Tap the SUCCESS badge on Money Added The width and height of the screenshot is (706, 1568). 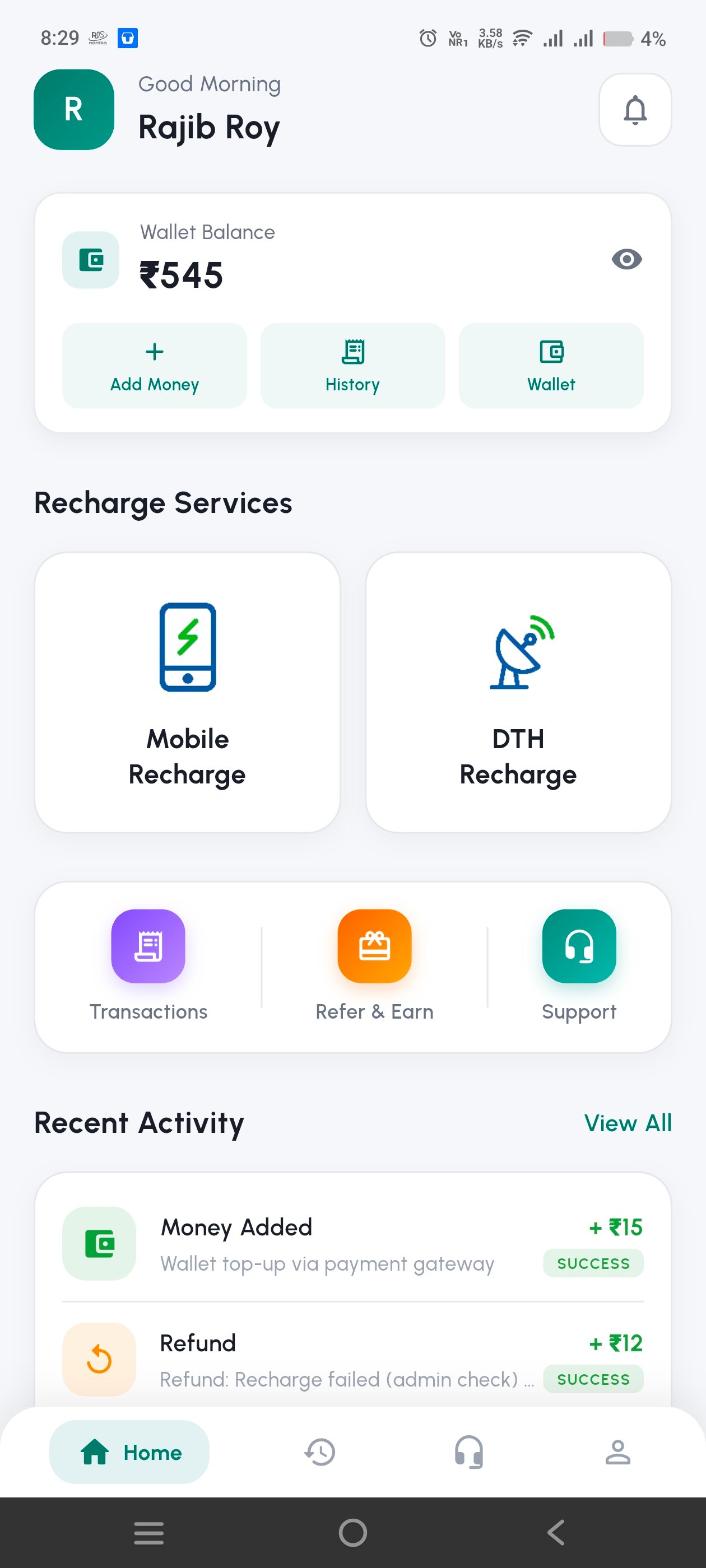point(593,1263)
